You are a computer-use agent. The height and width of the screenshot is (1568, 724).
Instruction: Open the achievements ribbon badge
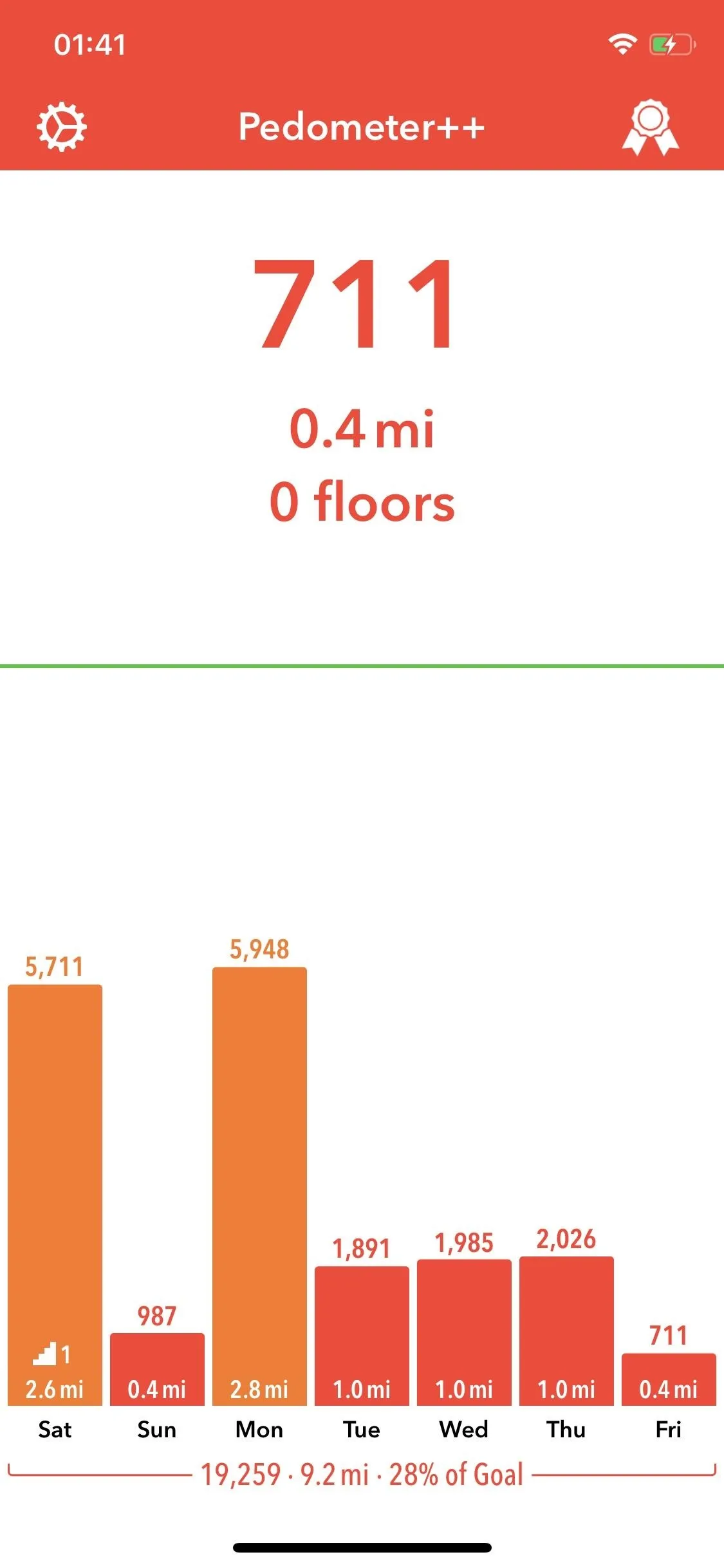pos(651,127)
